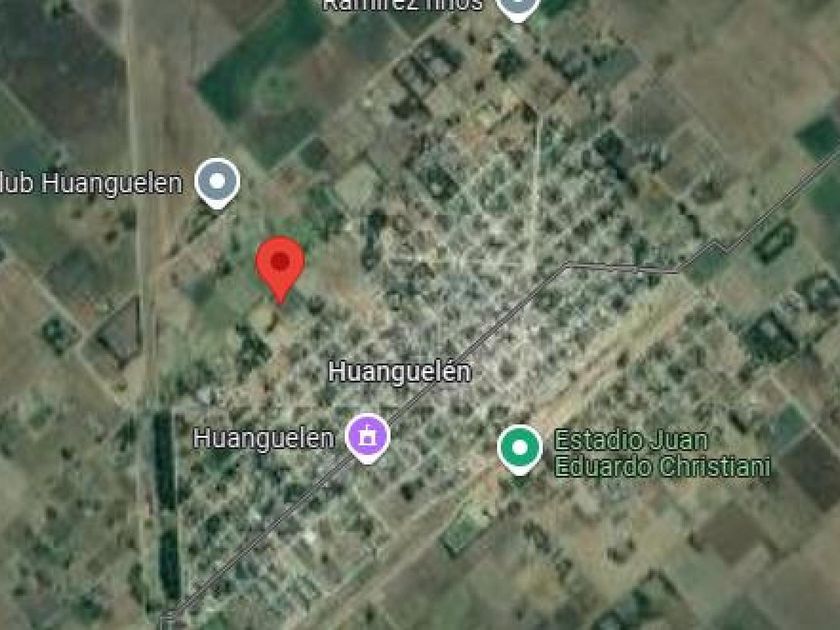Open the purple Huanguelen place marker
This screenshot has width=840, height=630.
367,436
